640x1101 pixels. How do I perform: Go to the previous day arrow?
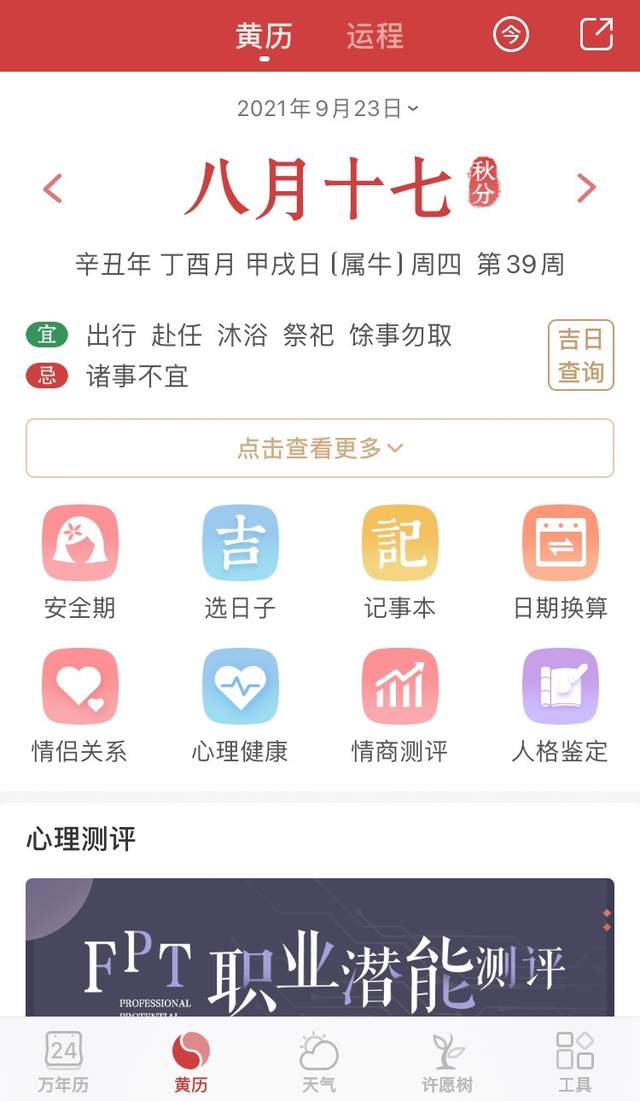click(53, 188)
